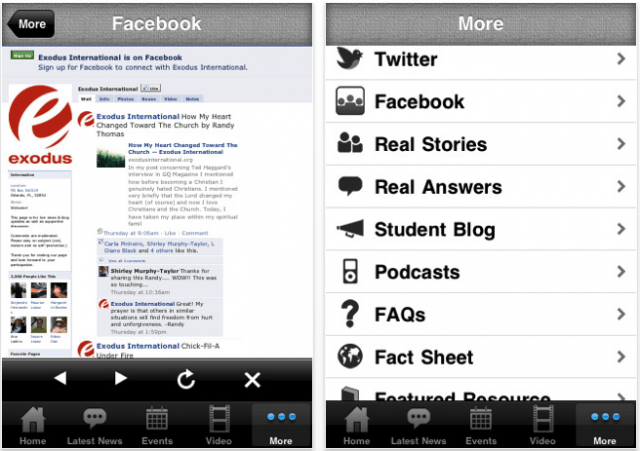The image size is (640, 451).
Task: Open the Facebook row in the More list
Action: [480, 101]
